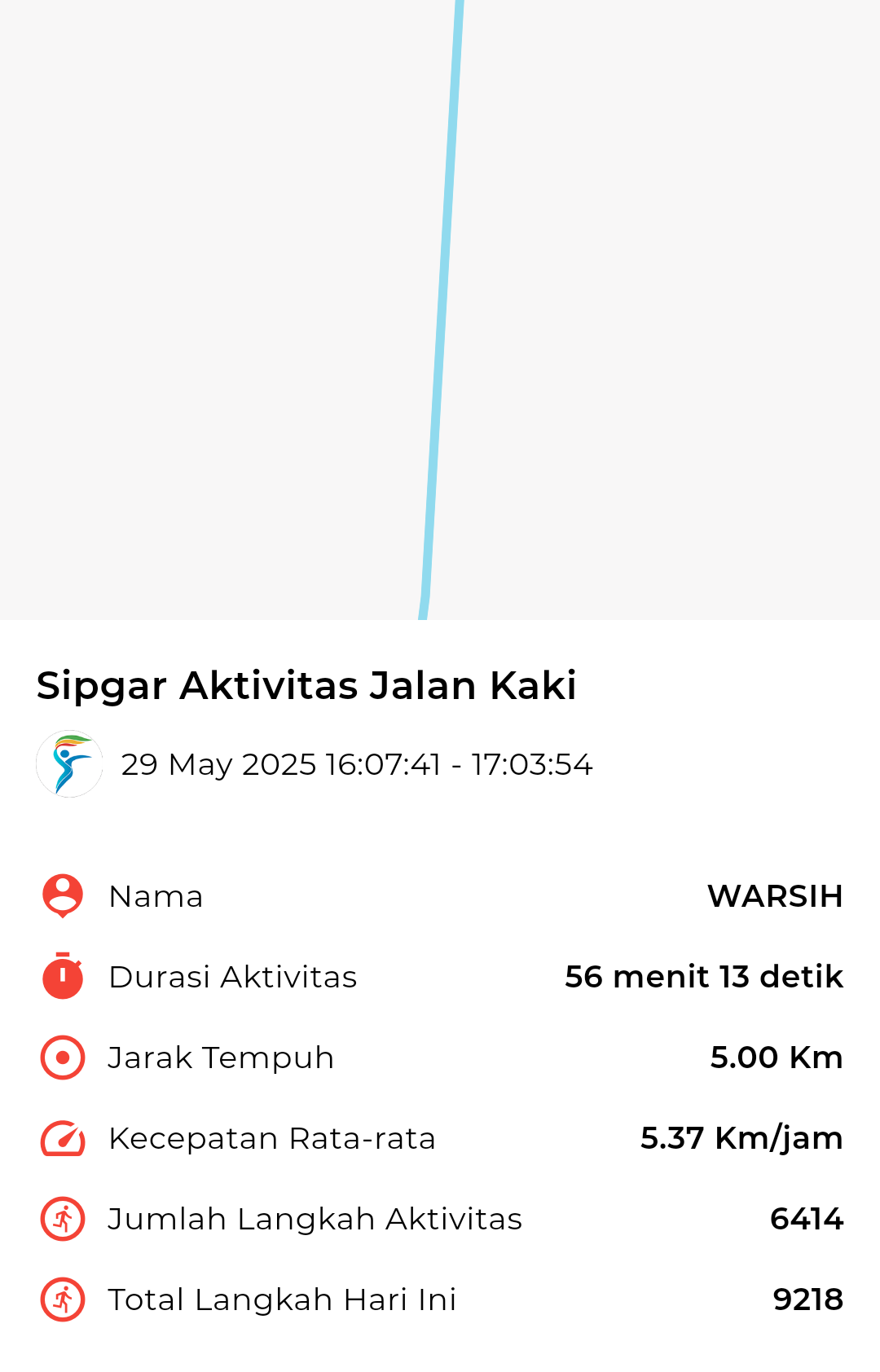Tap the Durasi Aktivitas duration text

pyautogui.click(x=232, y=977)
